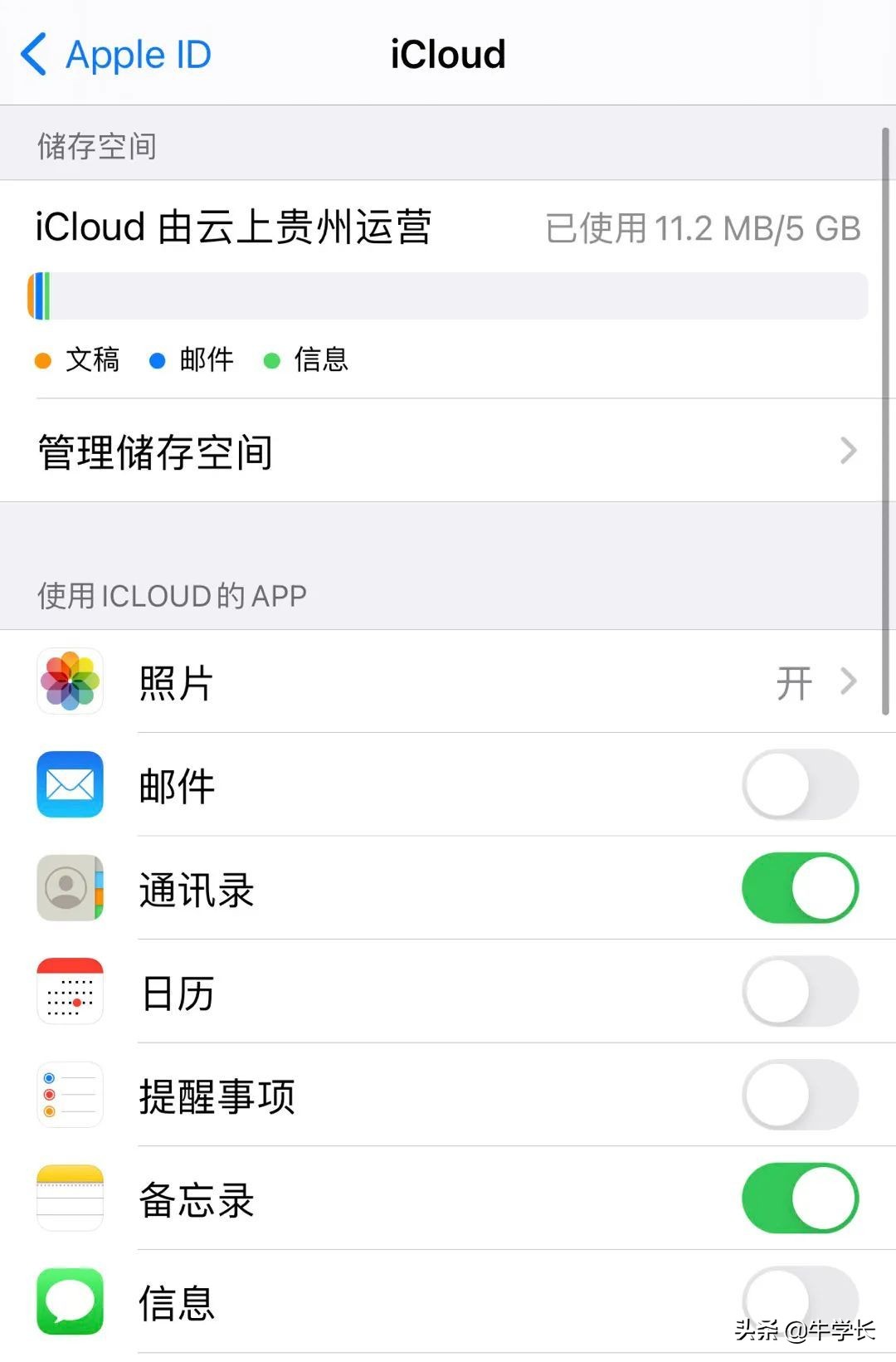The height and width of the screenshot is (1362, 896).
Task: Click the Photos app icon
Action: point(70,682)
